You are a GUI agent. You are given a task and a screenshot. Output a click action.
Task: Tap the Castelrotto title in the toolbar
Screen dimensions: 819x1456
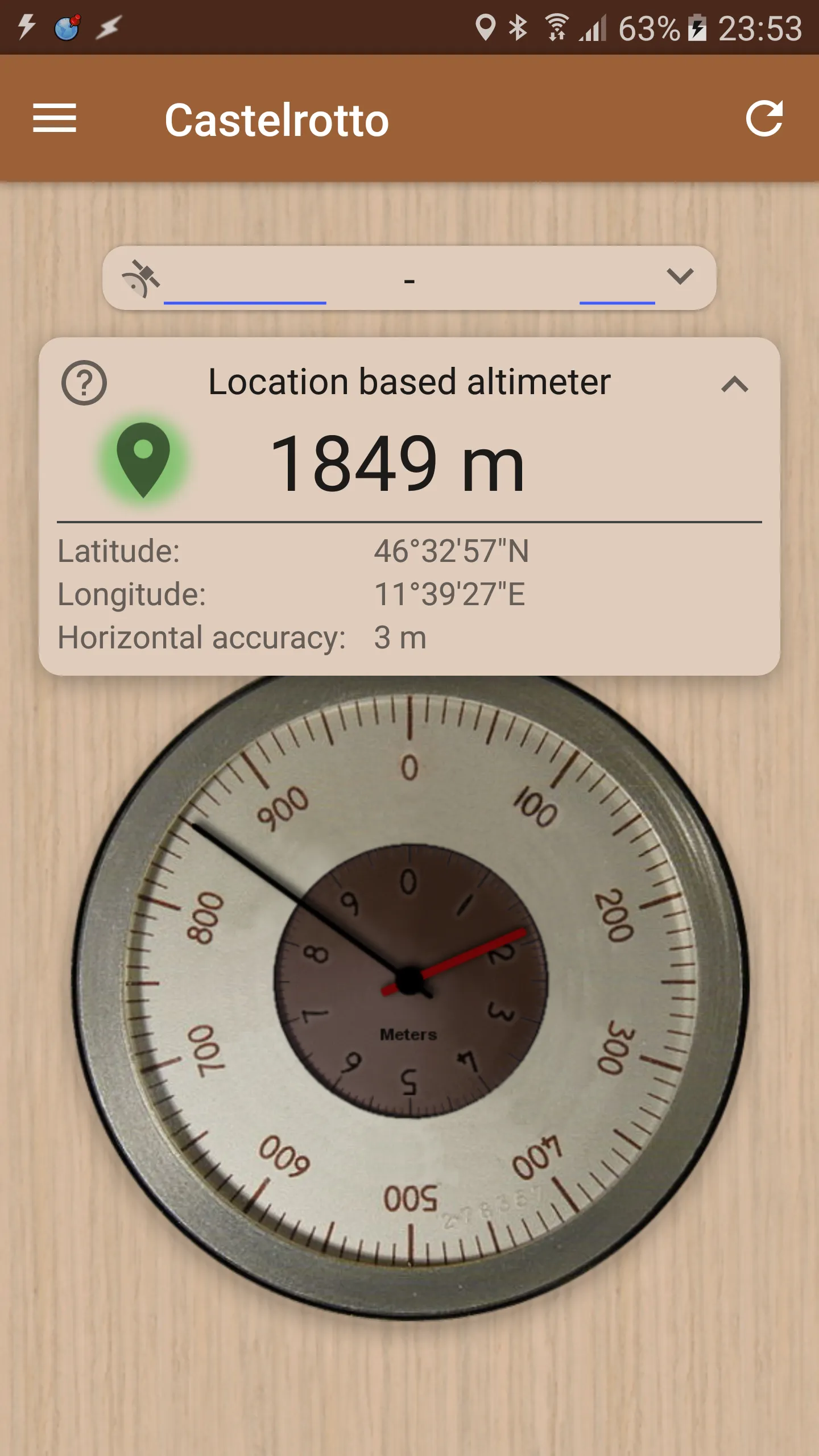pos(277,119)
